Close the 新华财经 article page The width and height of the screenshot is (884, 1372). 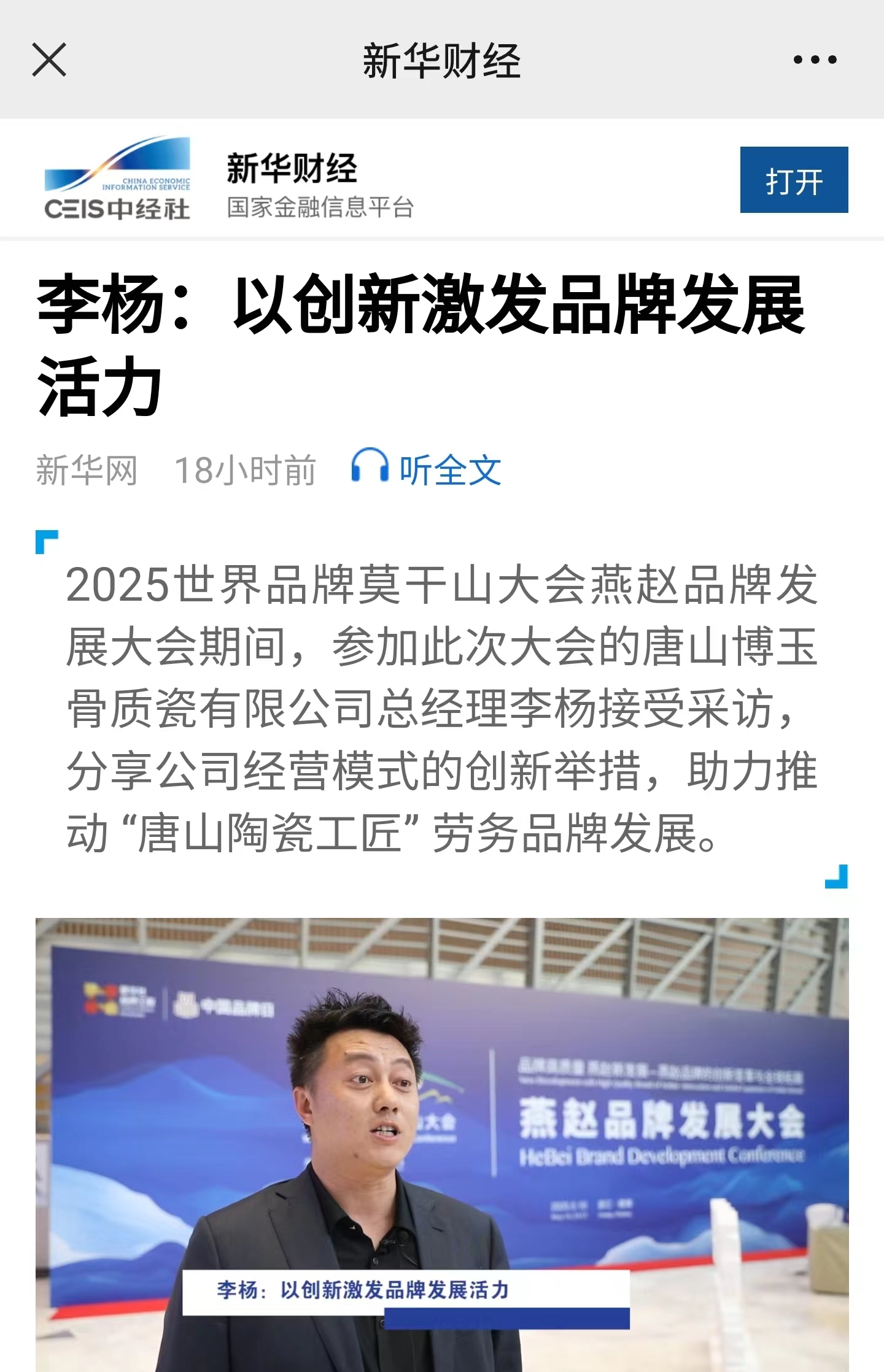tap(49, 60)
